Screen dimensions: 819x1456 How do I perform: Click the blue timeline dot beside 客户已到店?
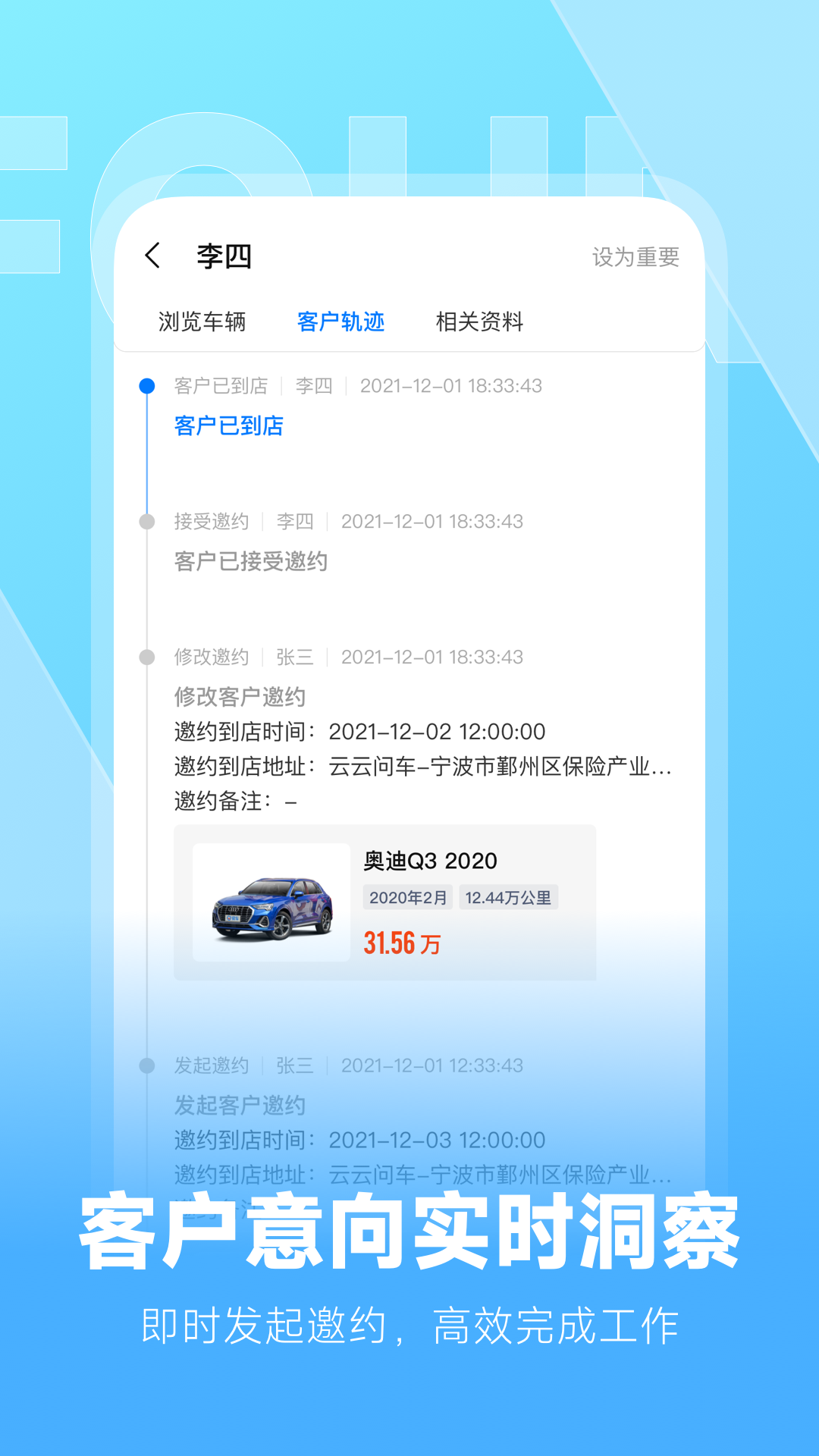[146, 385]
